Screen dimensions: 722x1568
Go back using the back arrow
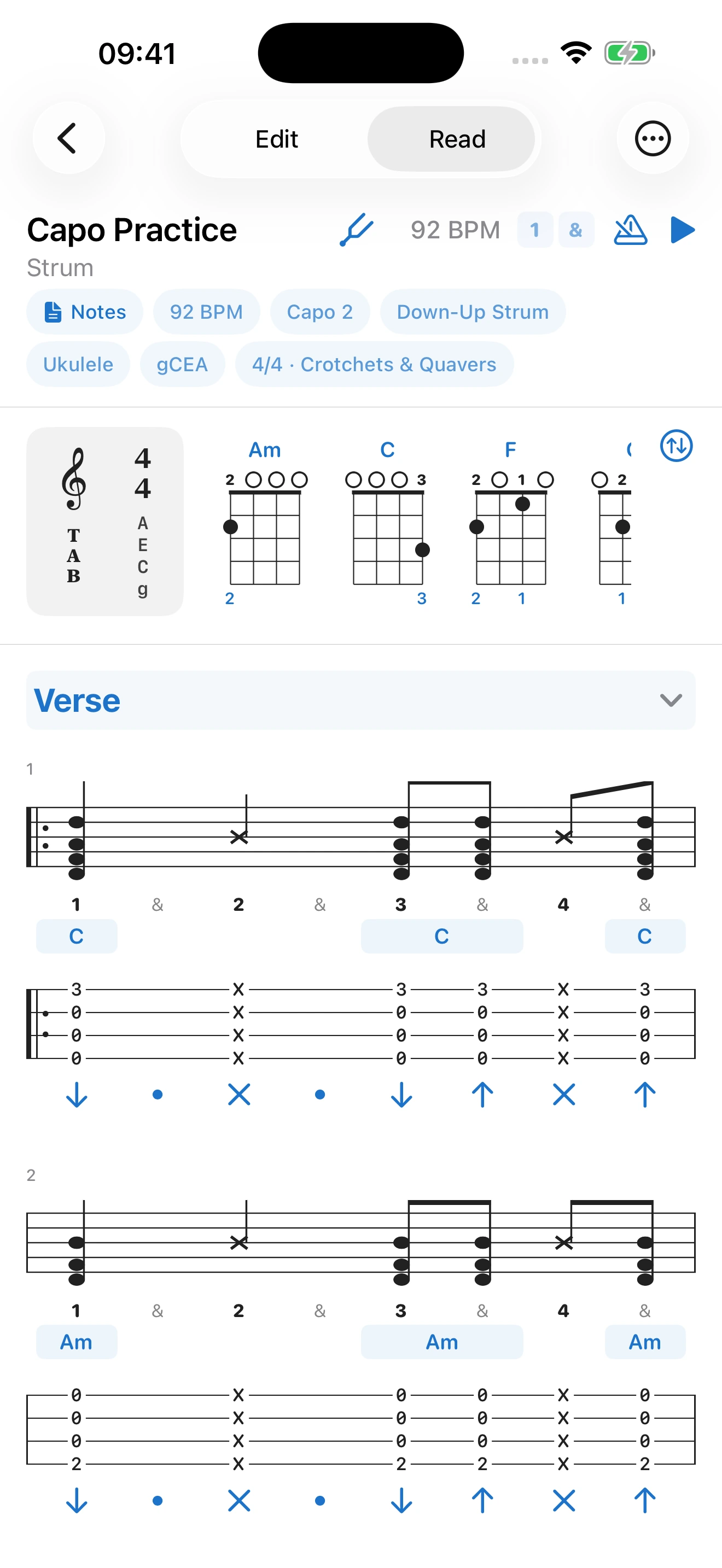tap(68, 138)
